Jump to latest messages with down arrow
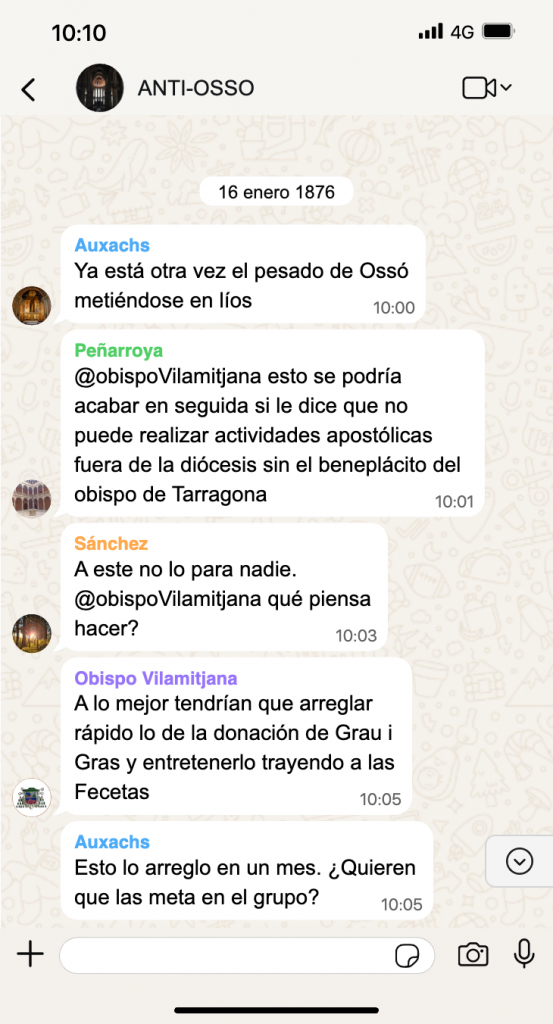The width and height of the screenshot is (553, 1024). [x=520, y=861]
